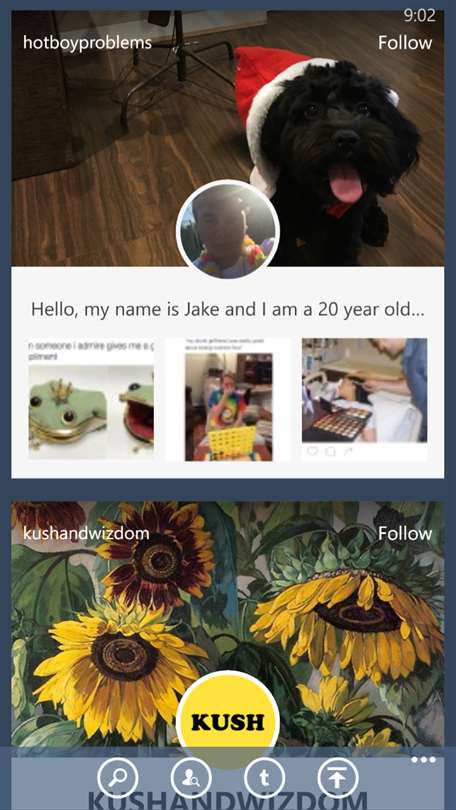Follow the kushandwizdom blog
This screenshot has height=810, width=456.
[x=405, y=533]
